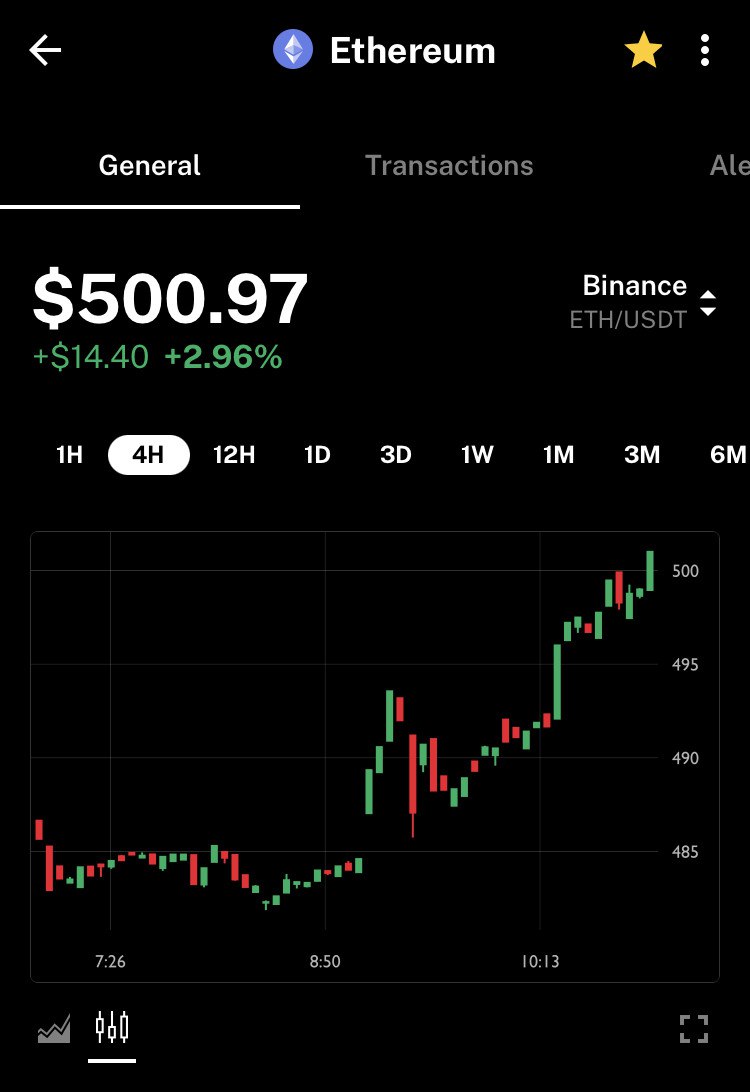Select the candlestick chart view

112,1027
